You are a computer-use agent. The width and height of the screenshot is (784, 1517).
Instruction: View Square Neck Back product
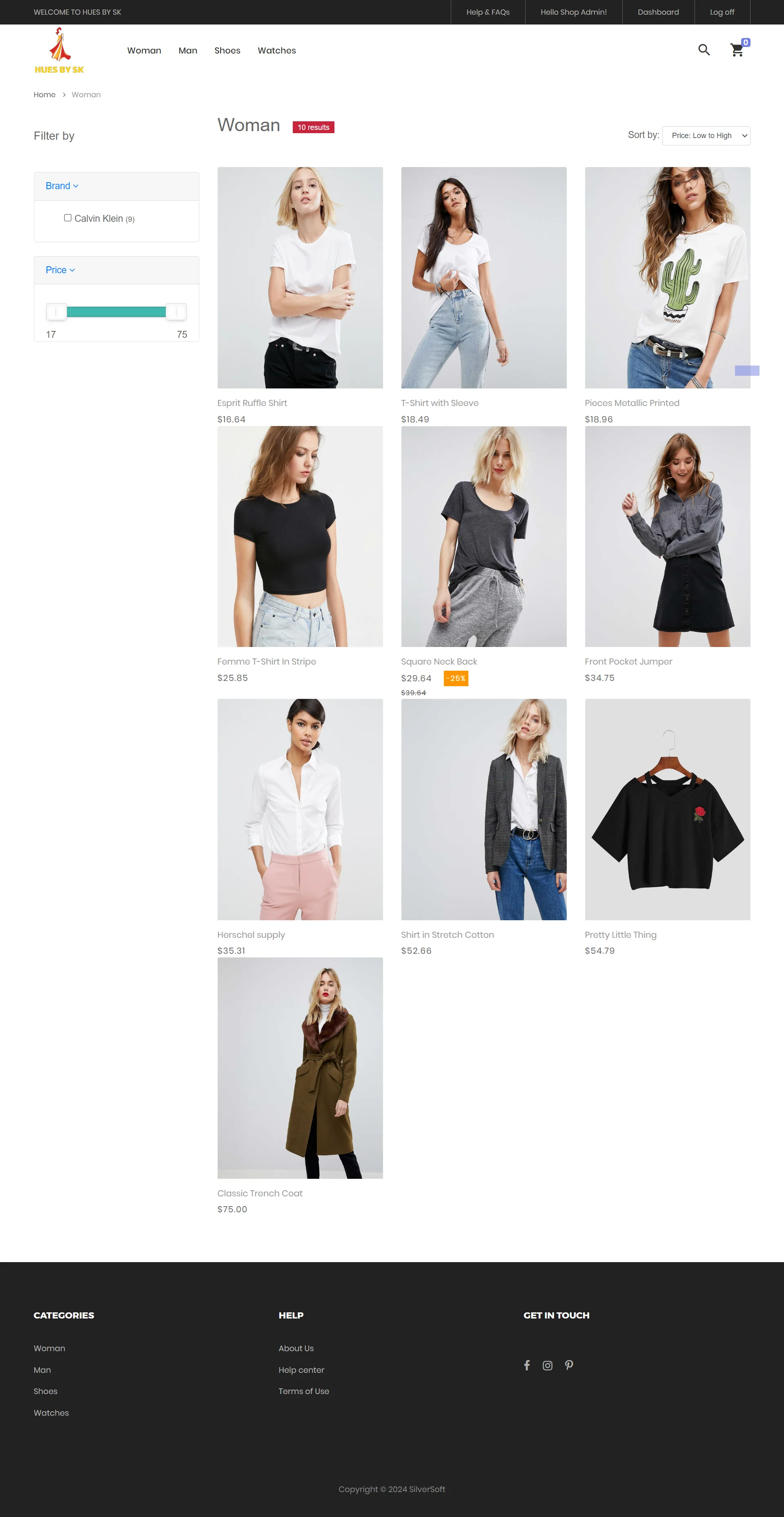[439, 661]
